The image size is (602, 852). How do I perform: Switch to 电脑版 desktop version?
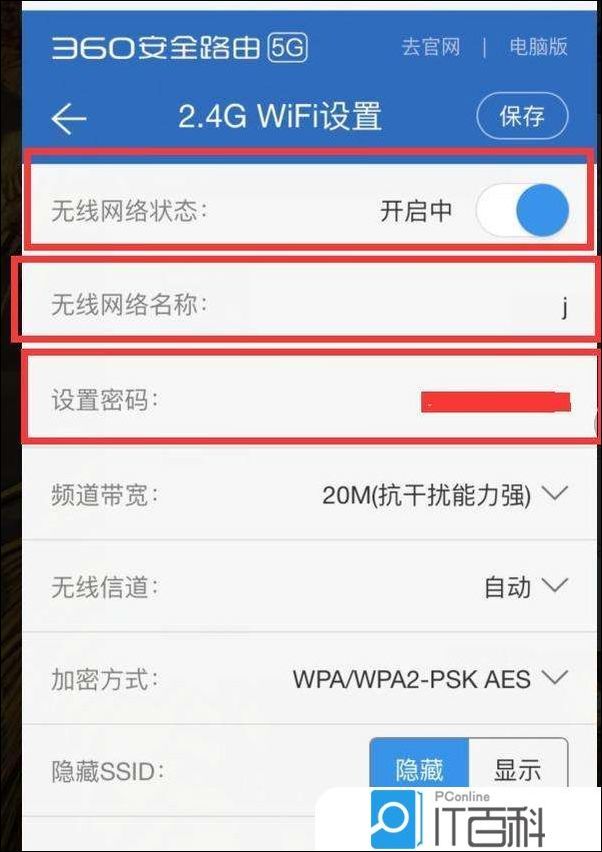click(x=538, y=47)
